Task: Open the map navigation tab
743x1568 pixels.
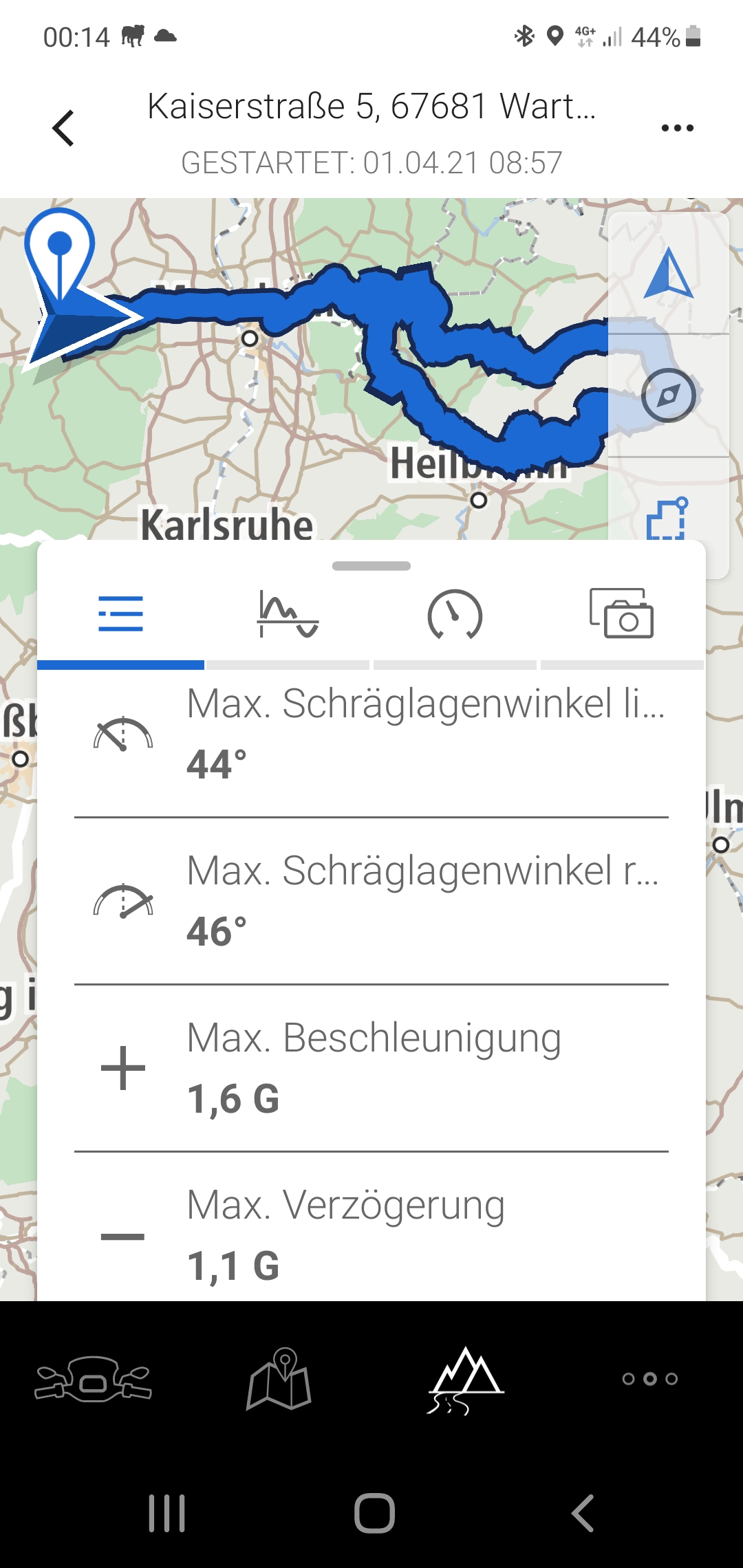Action: click(x=279, y=1379)
